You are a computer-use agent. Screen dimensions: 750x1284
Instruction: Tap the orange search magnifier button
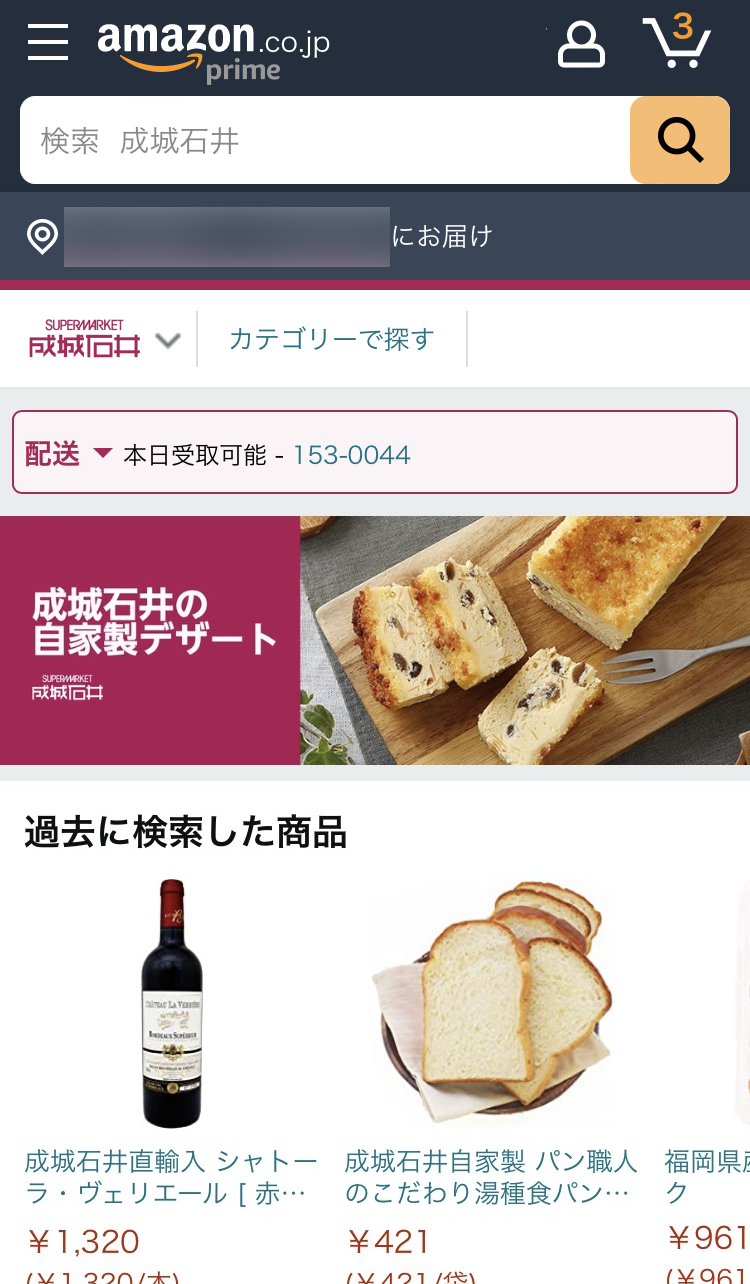point(680,140)
